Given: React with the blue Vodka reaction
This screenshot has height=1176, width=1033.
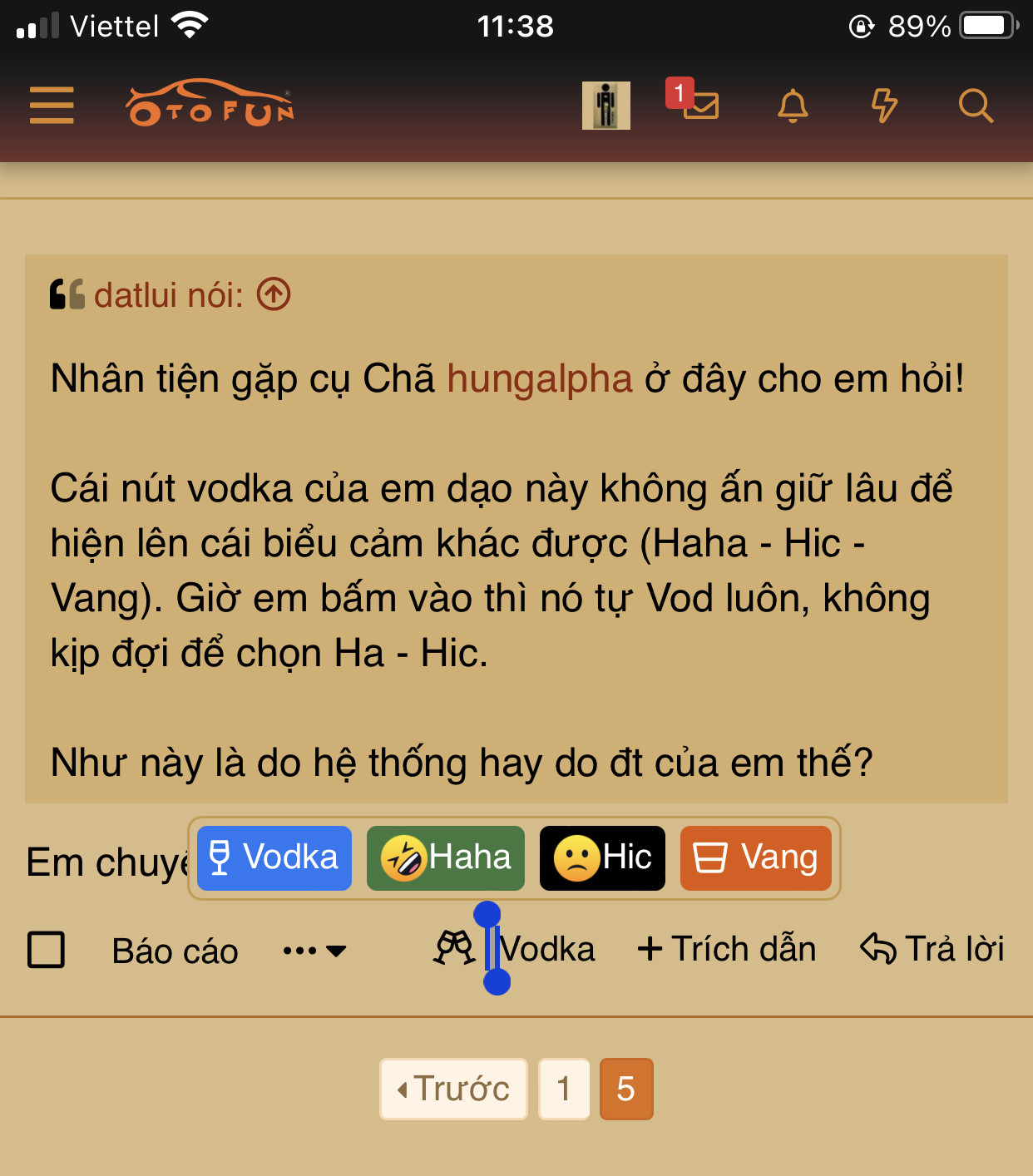Looking at the screenshot, I should click(x=274, y=857).
